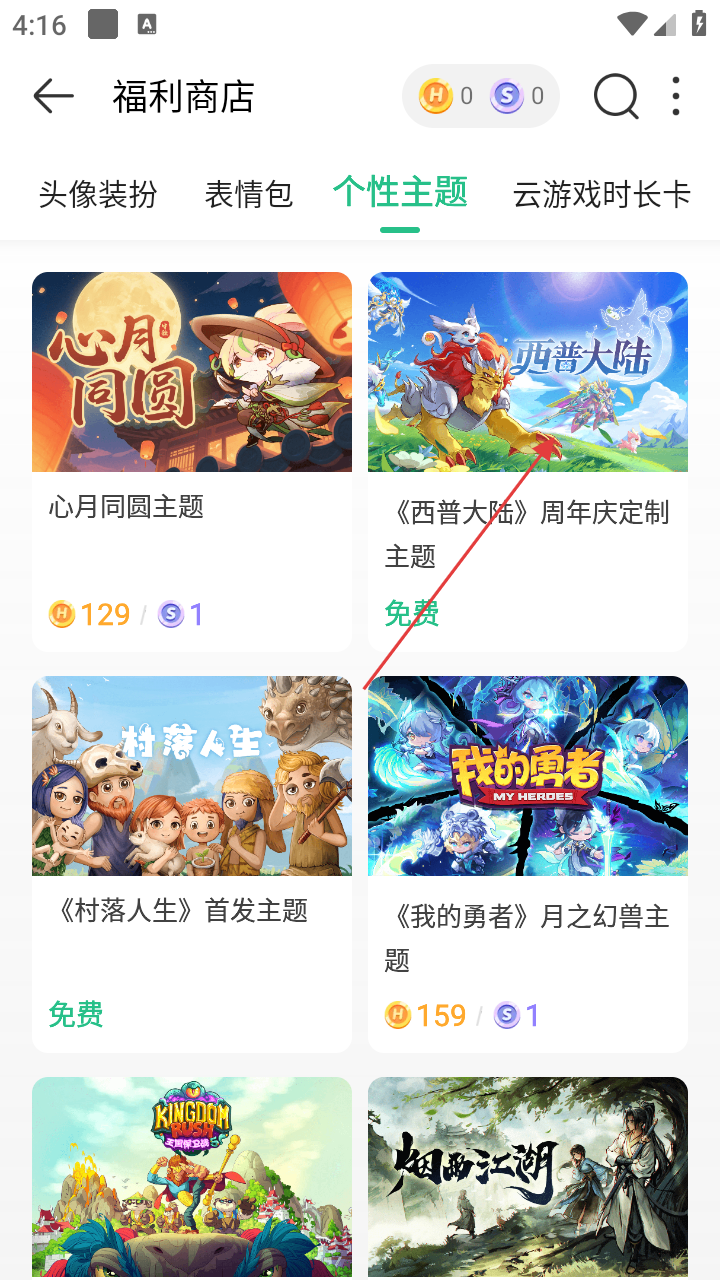Open the 《村落人生》首发主题 card

pyautogui.click(x=192, y=864)
